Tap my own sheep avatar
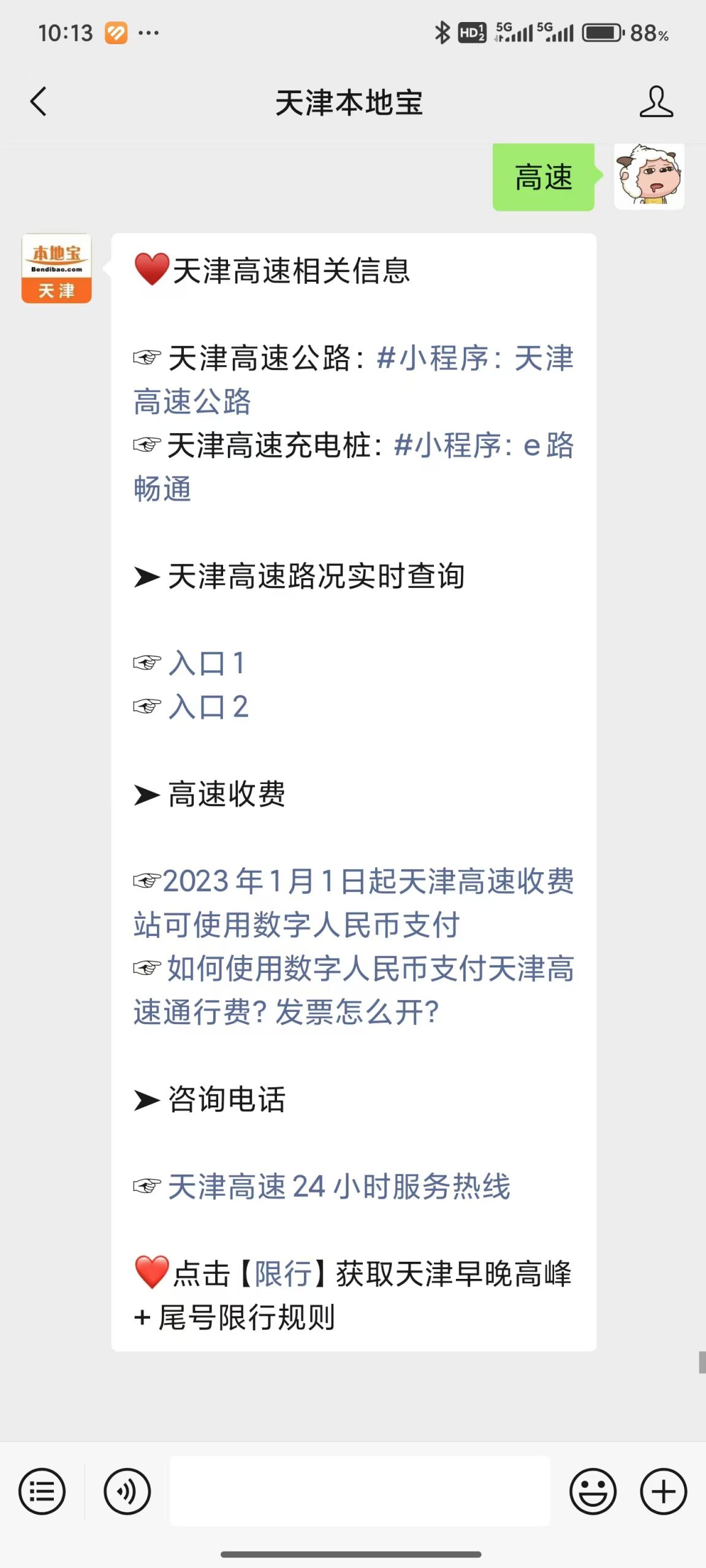This screenshot has width=706, height=1568. [x=649, y=176]
